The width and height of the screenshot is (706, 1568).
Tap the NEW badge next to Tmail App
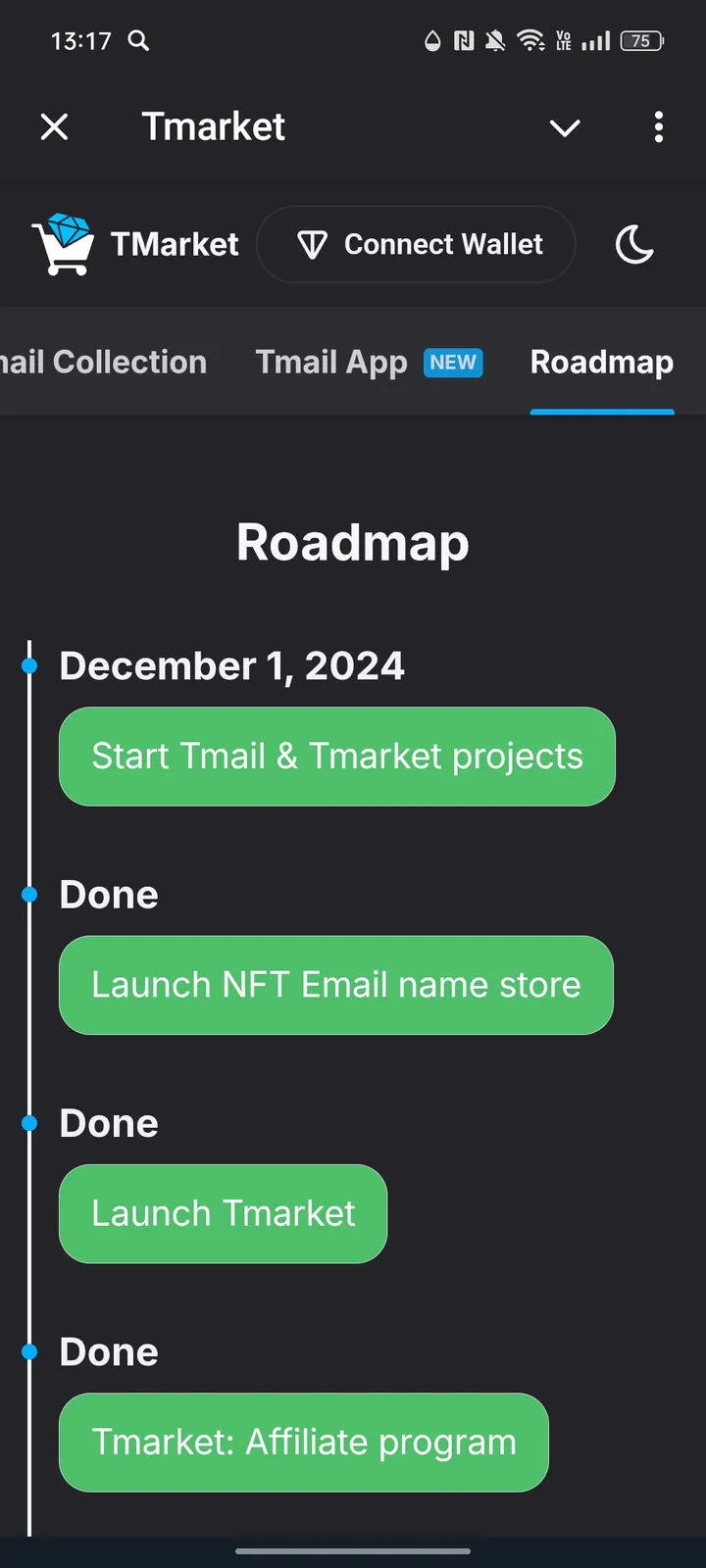452,363
